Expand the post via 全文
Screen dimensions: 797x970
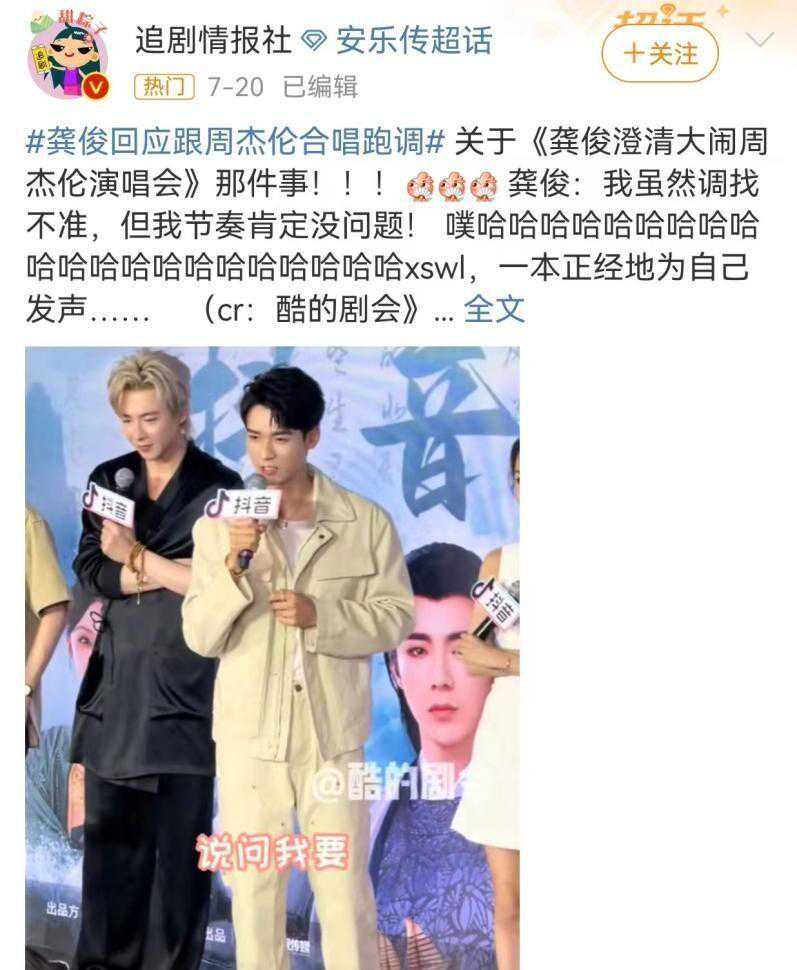(494, 309)
